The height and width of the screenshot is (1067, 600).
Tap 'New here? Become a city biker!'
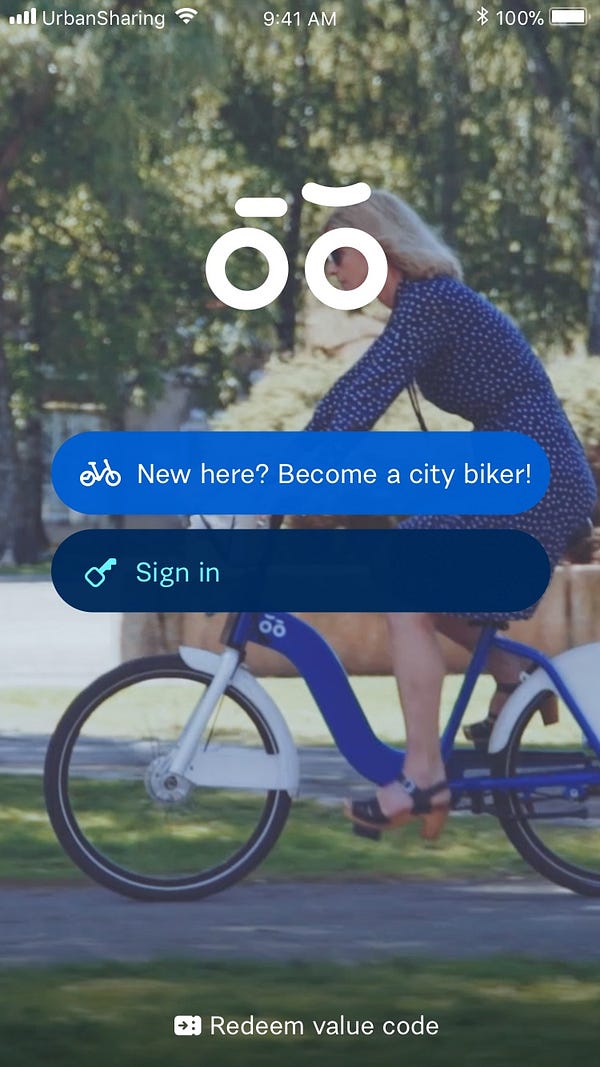(300, 473)
